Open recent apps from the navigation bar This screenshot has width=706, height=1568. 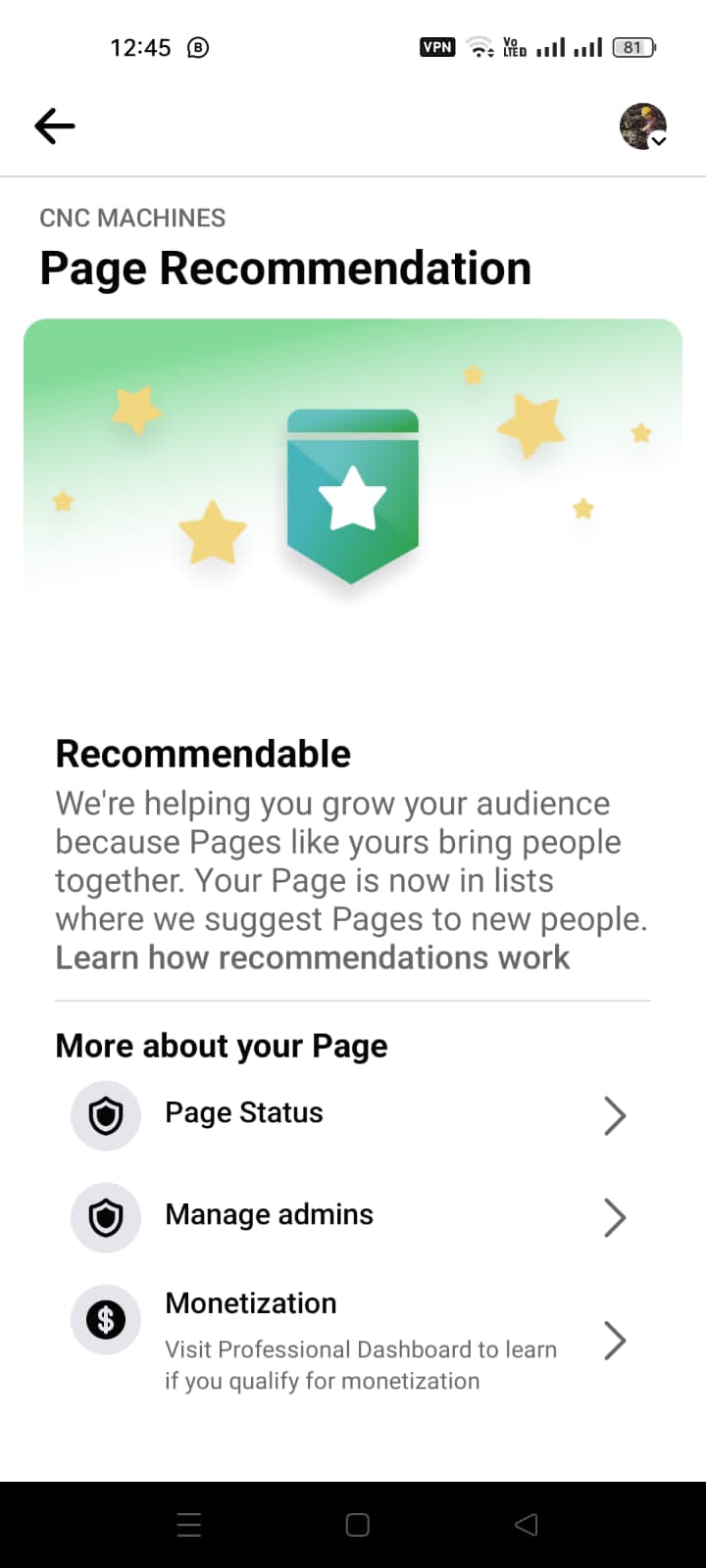point(188,1525)
